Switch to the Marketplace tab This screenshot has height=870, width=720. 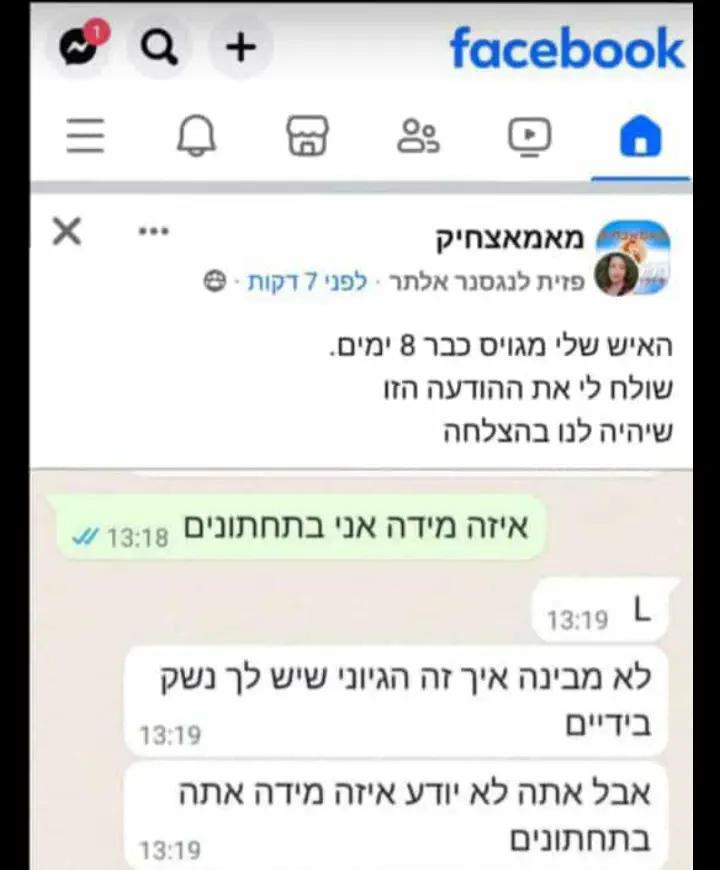click(x=307, y=136)
